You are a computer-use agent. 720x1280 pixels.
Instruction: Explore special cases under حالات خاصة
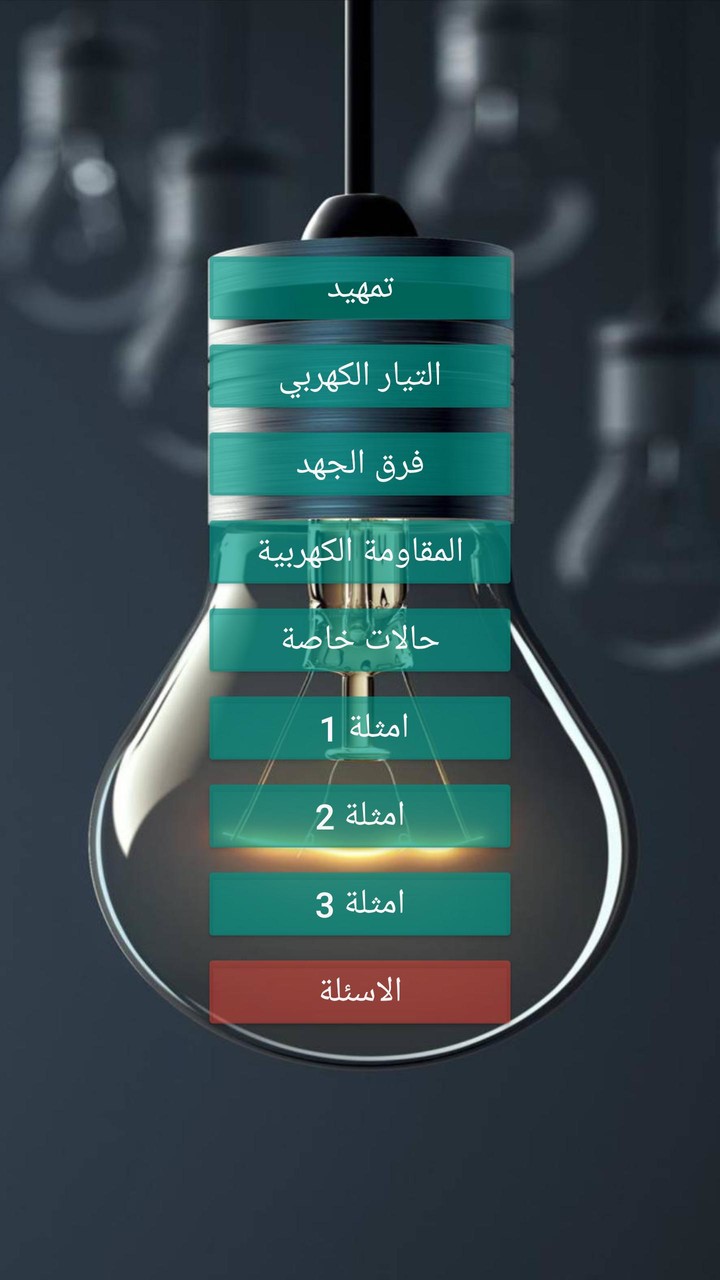(x=360, y=638)
